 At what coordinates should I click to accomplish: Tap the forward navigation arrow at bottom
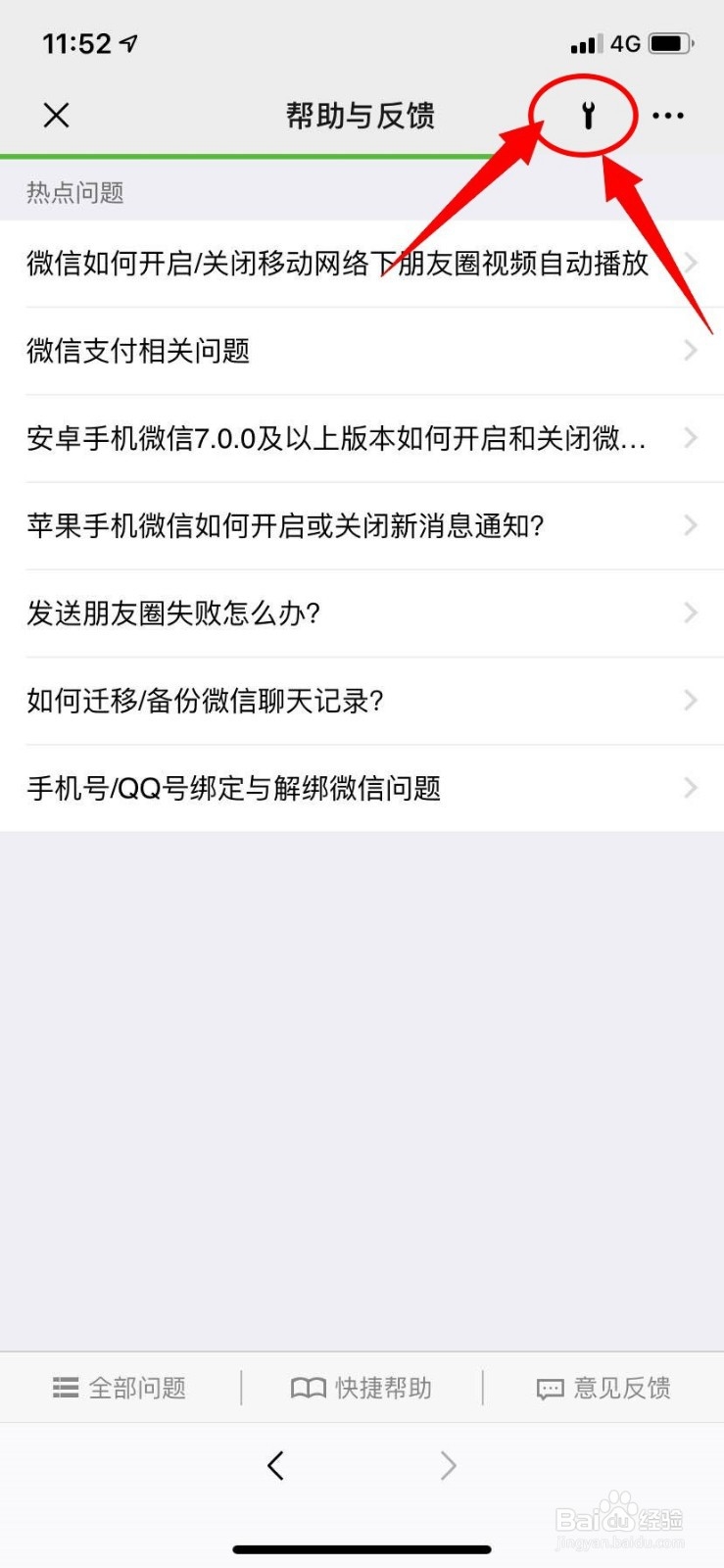(x=448, y=1465)
